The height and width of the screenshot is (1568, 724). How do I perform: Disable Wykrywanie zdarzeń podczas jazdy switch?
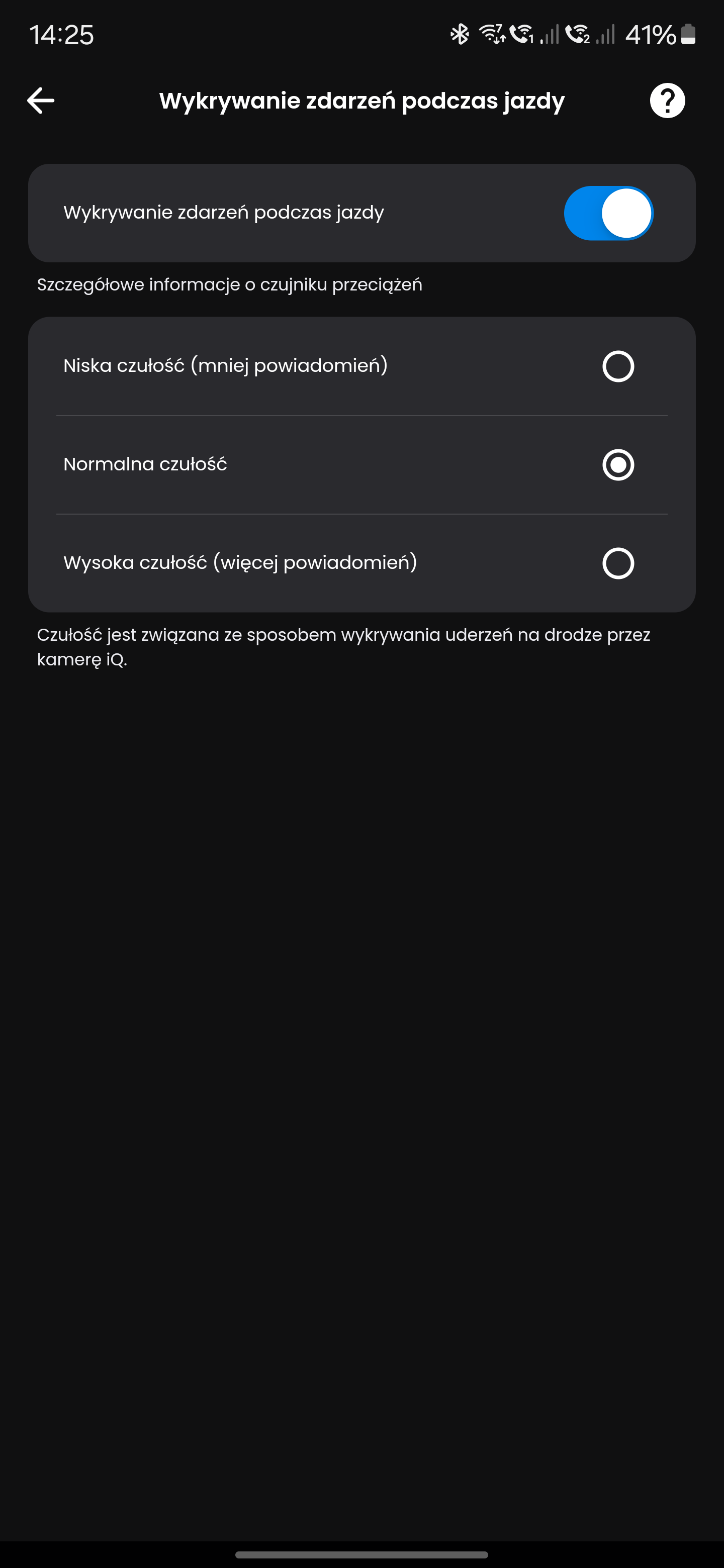(x=608, y=213)
